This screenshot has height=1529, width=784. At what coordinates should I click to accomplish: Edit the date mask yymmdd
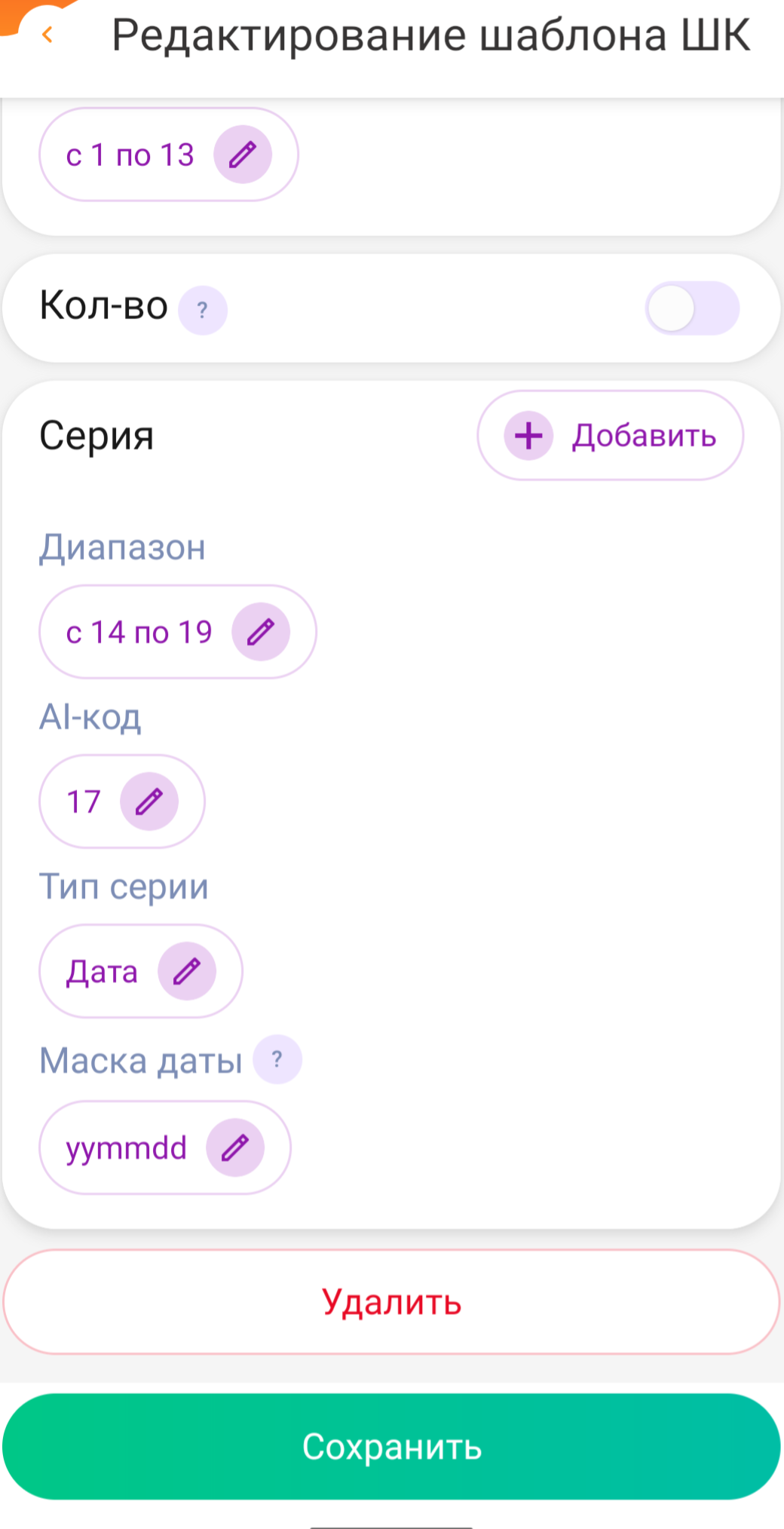point(235,1148)
